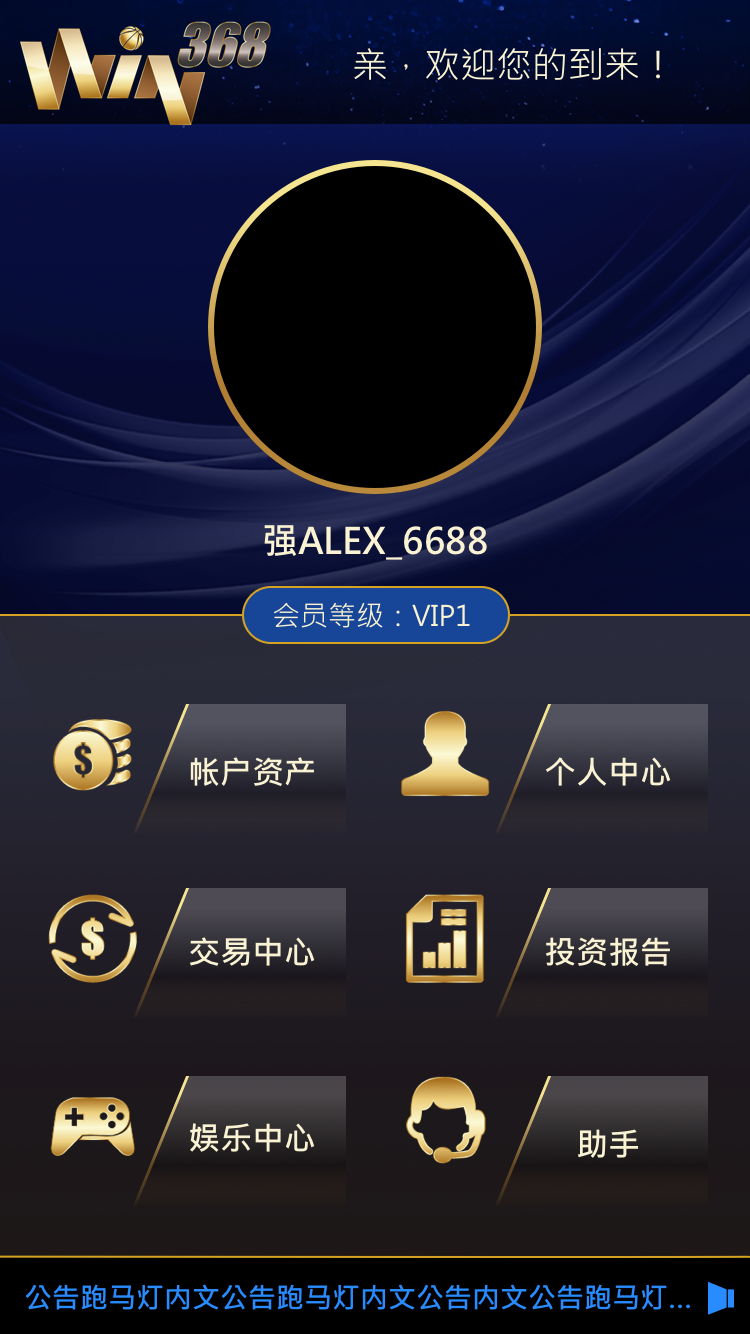This screenshot has height=1334, width=750.
Task: Open 交易中心 transaction center
Action: [250, 951]
